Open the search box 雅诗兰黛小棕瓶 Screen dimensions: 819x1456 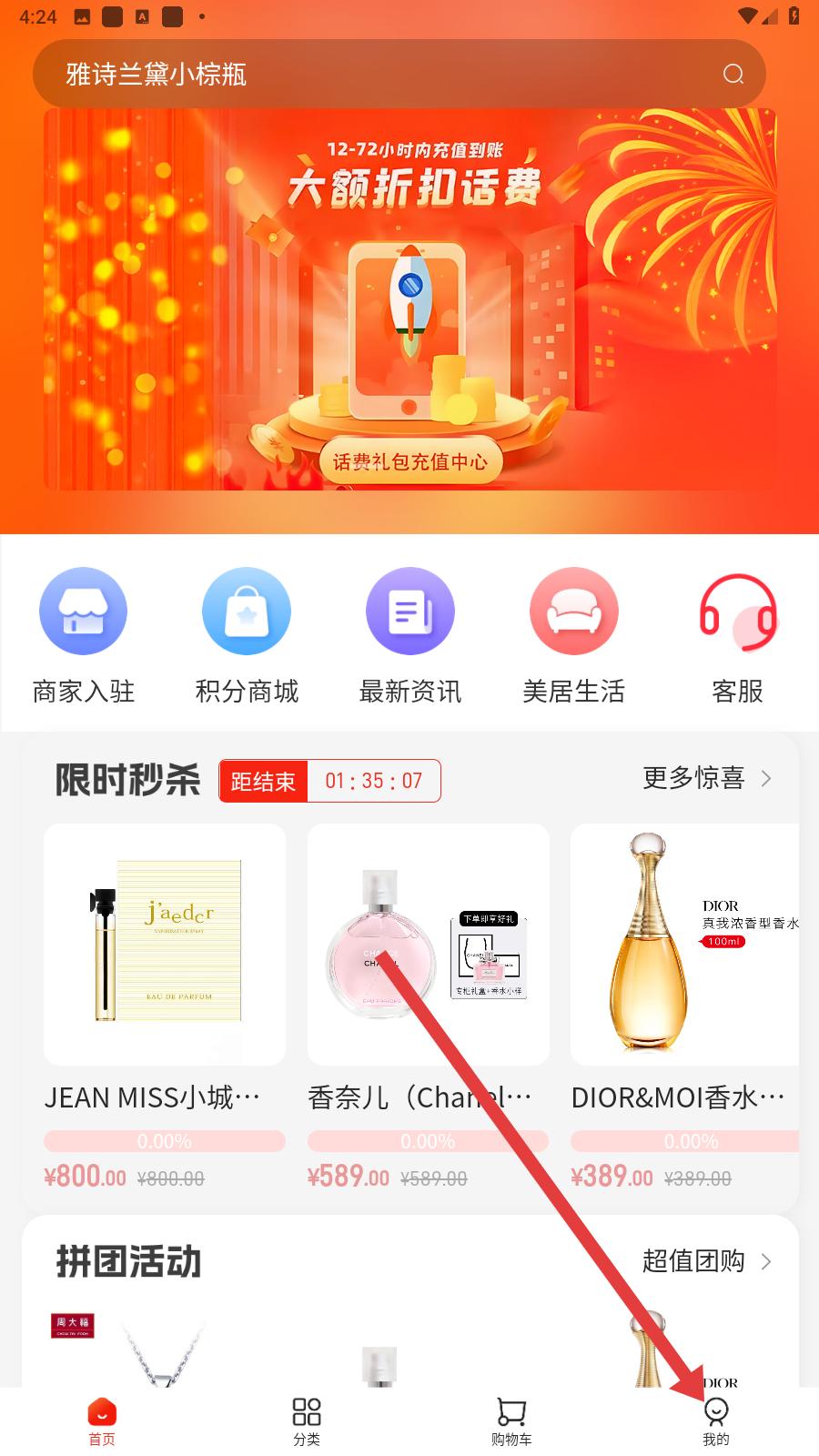click(364, 74)
